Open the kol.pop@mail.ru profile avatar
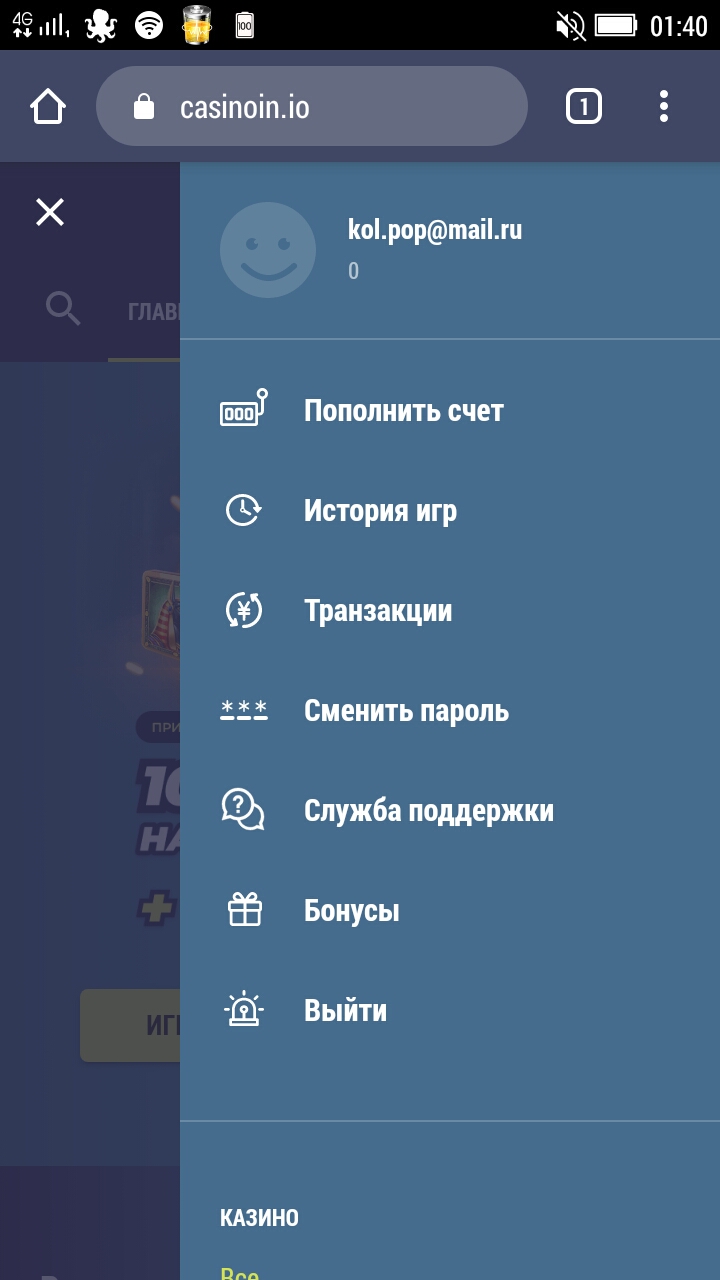This screenshot has height=1280, width=720. point(268,250)
